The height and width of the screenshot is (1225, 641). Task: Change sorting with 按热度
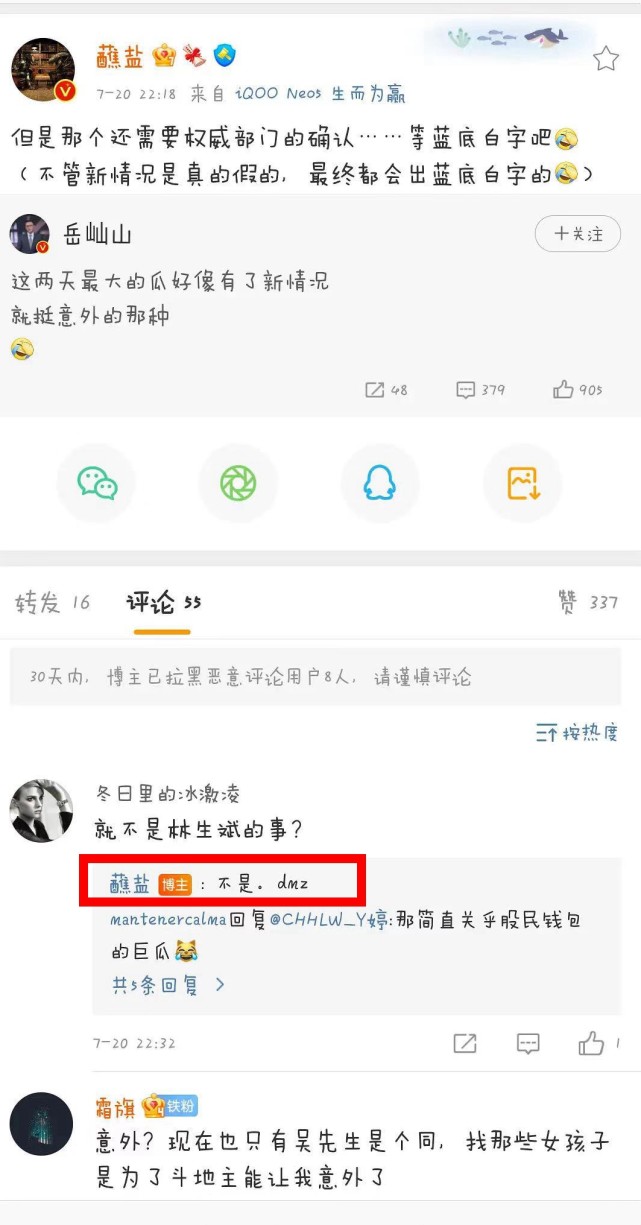click(577, 733)
